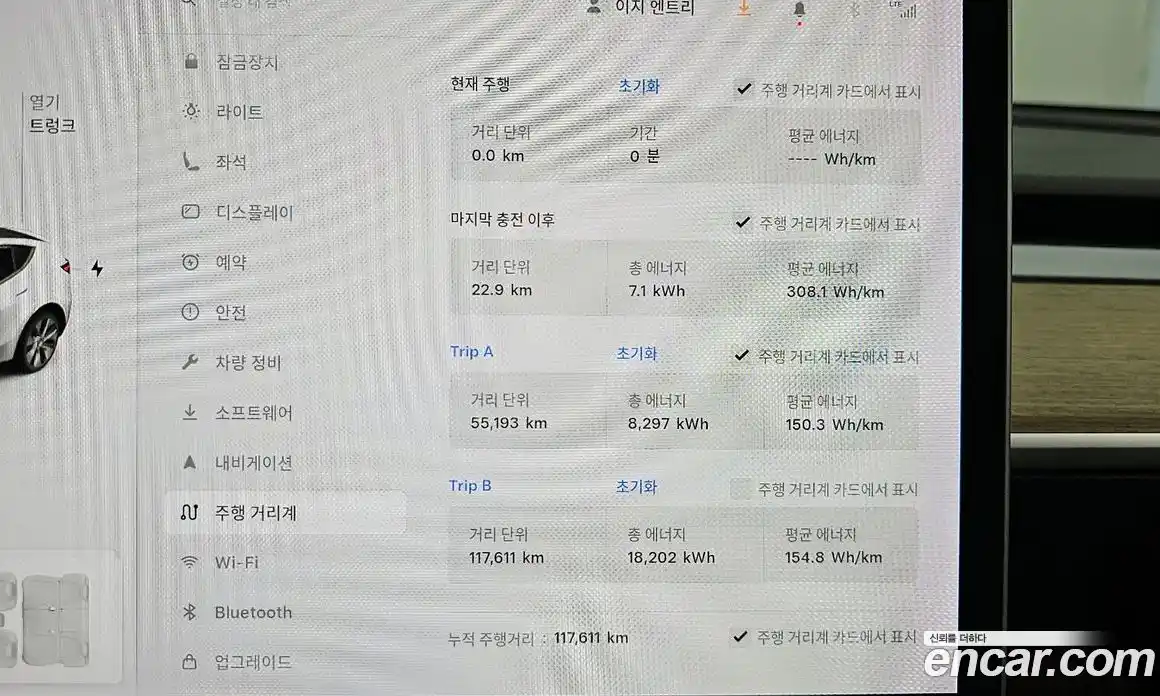Rename Trip A

point(471,352)
